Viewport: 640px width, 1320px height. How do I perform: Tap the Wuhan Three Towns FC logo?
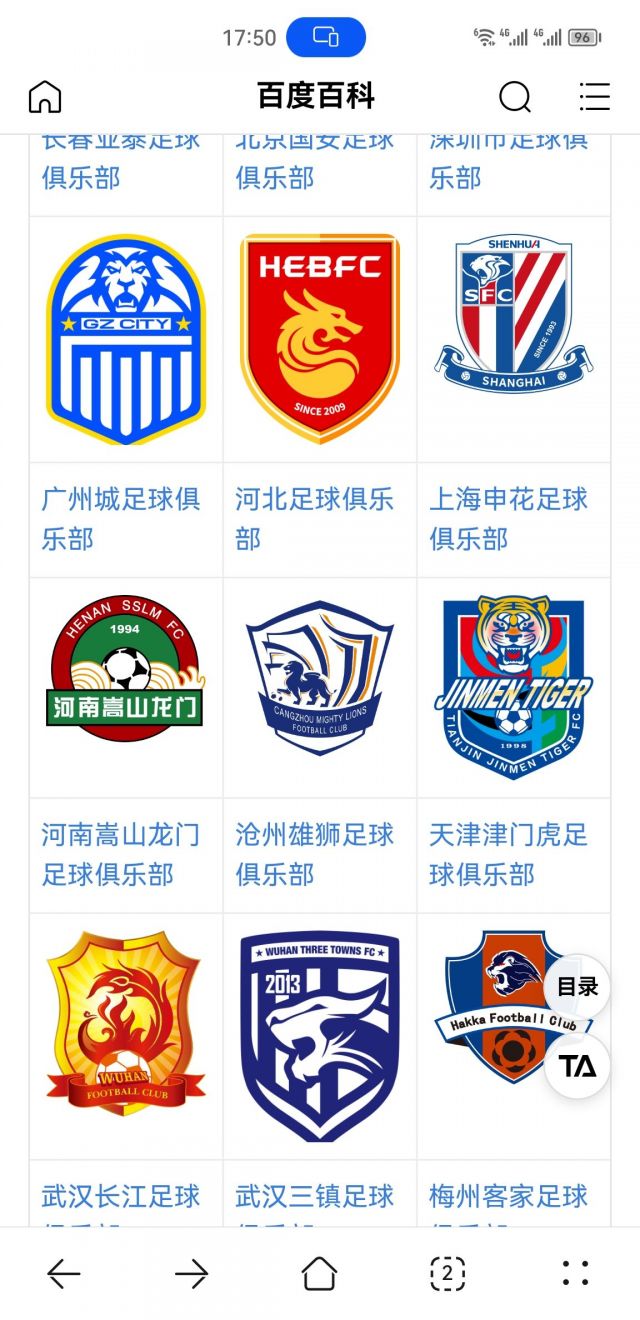[x=320, y=1037]
